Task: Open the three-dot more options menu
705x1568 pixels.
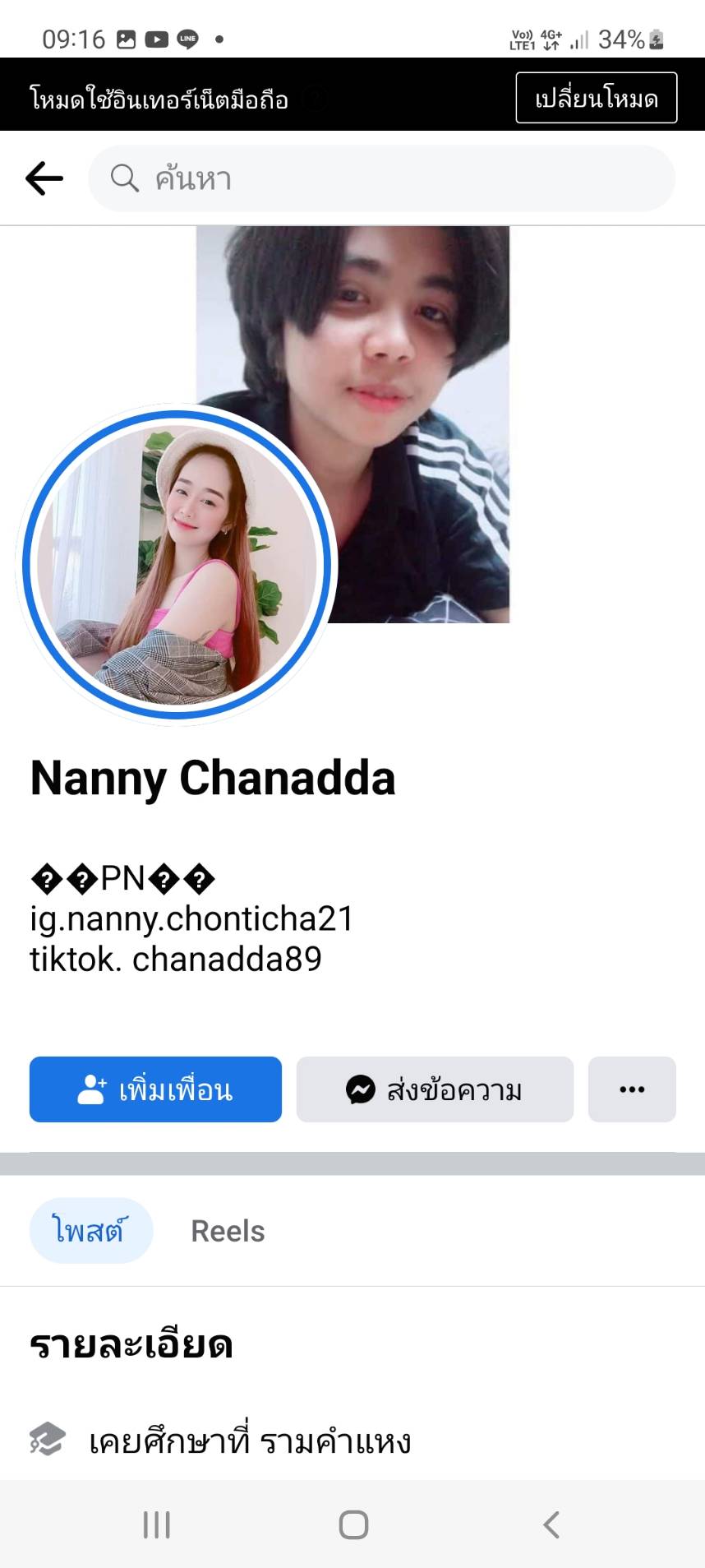Action: tap(631, 1089)
